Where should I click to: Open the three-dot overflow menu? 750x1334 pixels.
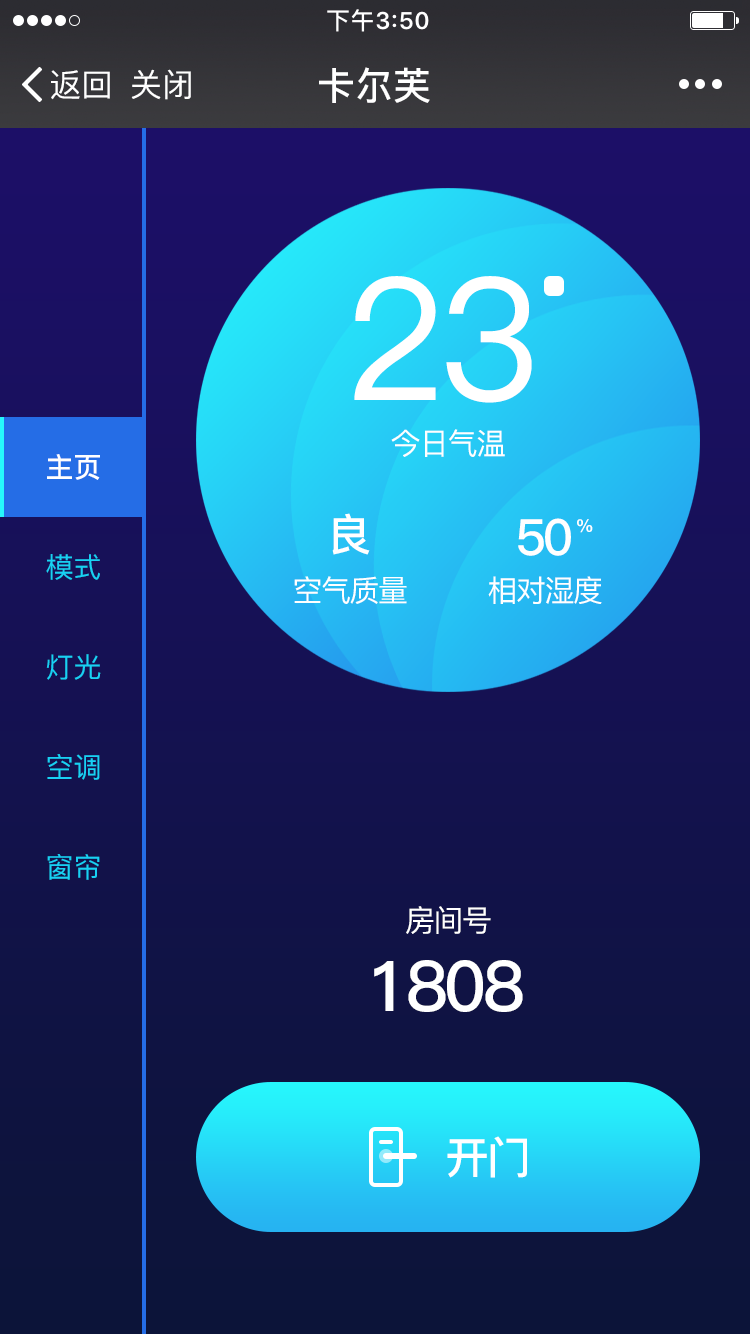(x=700, y=84)
